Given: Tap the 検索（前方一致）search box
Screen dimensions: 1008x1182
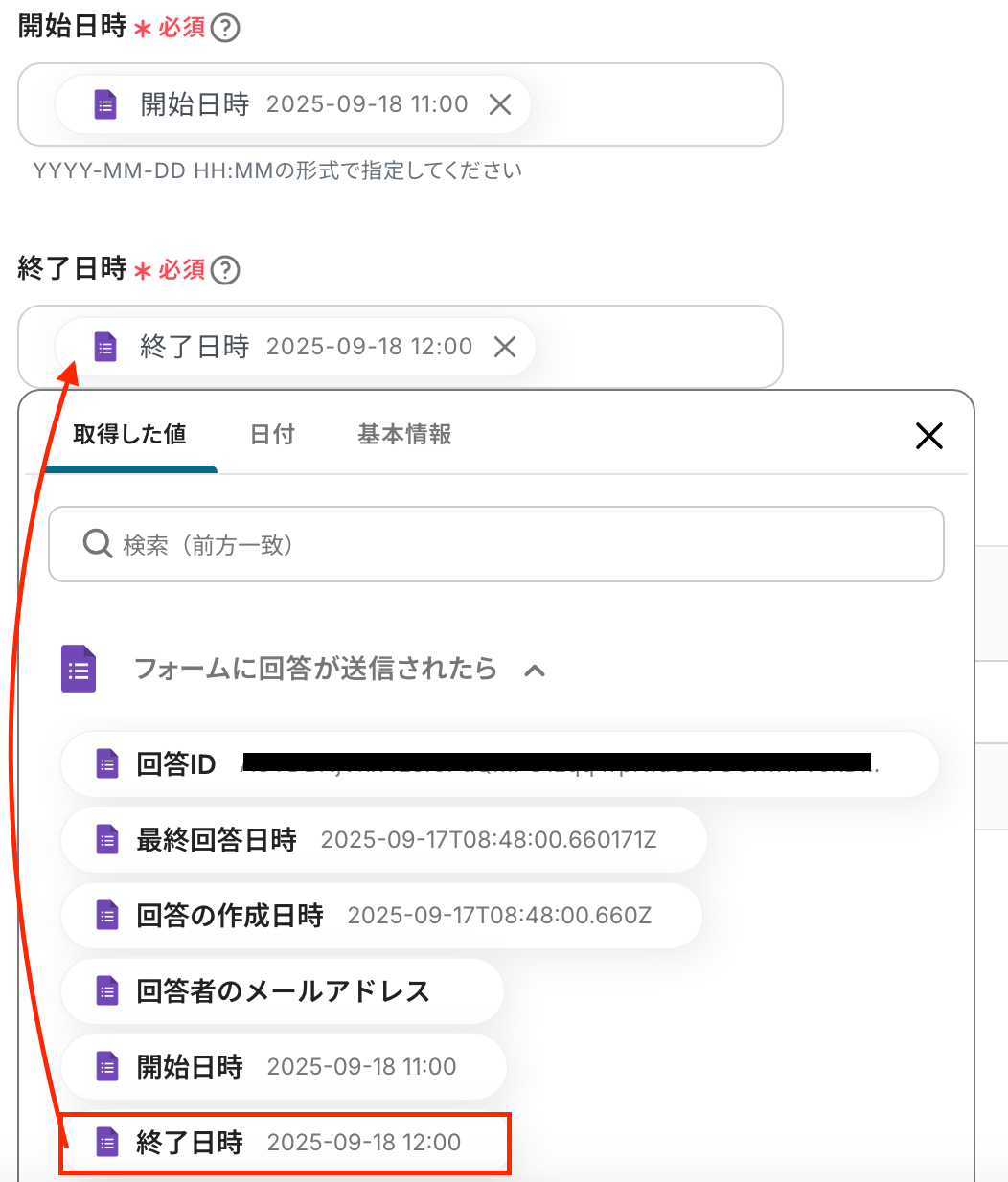Looking at the screenshot, I should tap(496, 544).
